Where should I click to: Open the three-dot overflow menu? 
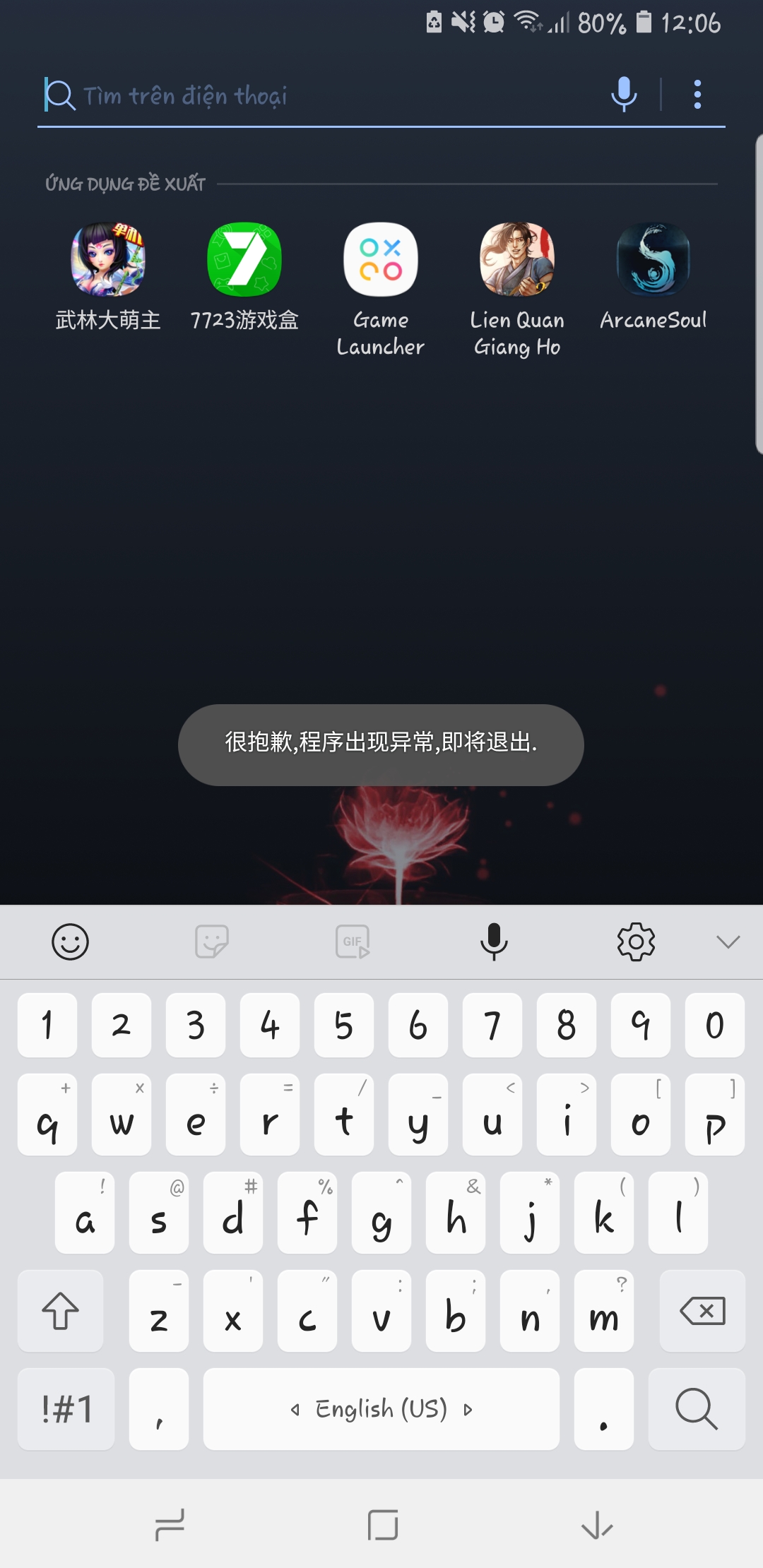[697, 95]
